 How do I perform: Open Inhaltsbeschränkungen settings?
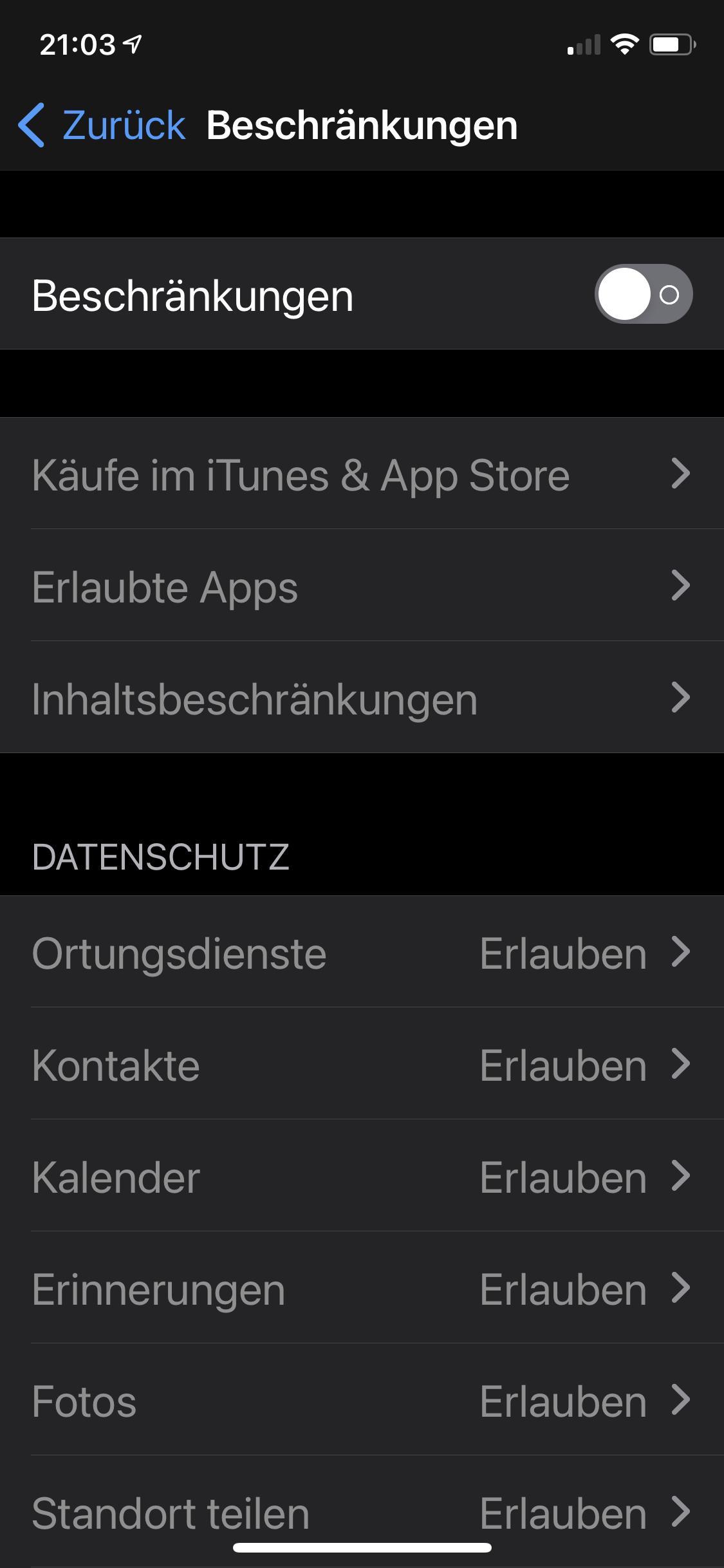pos(362,698)
